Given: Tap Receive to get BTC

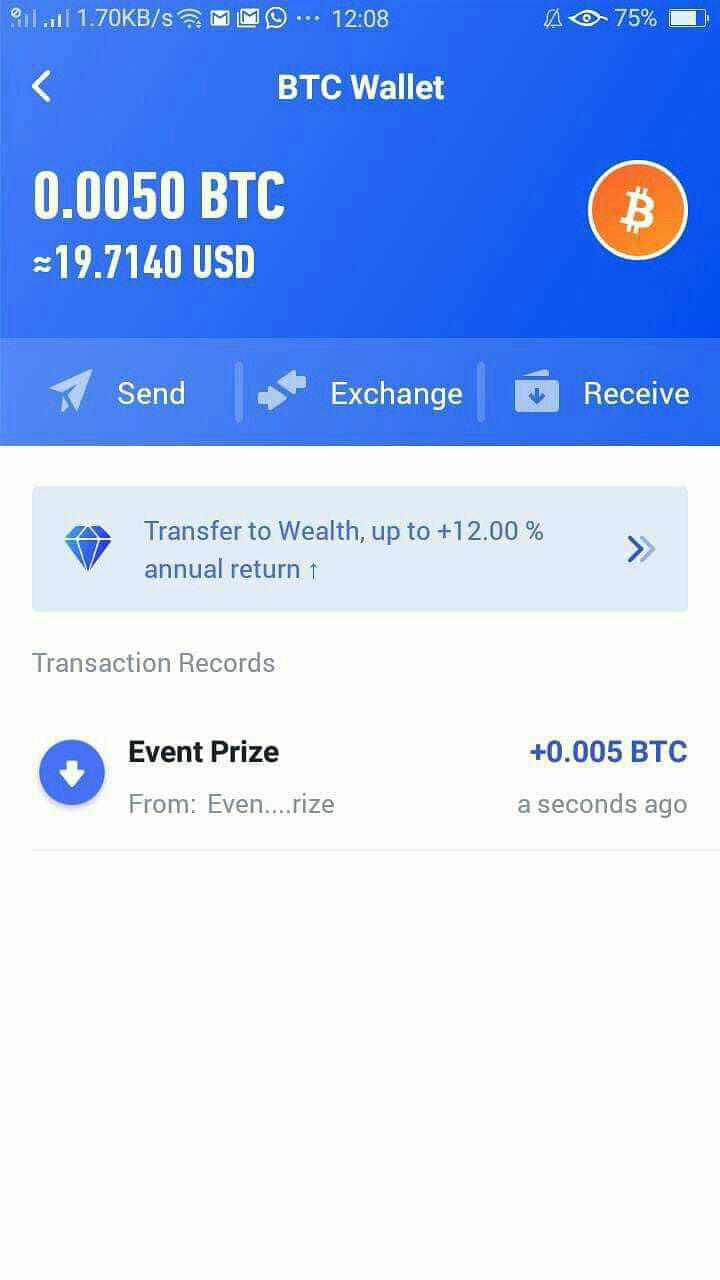Looking at the screenshot, I should coord(601,393).
